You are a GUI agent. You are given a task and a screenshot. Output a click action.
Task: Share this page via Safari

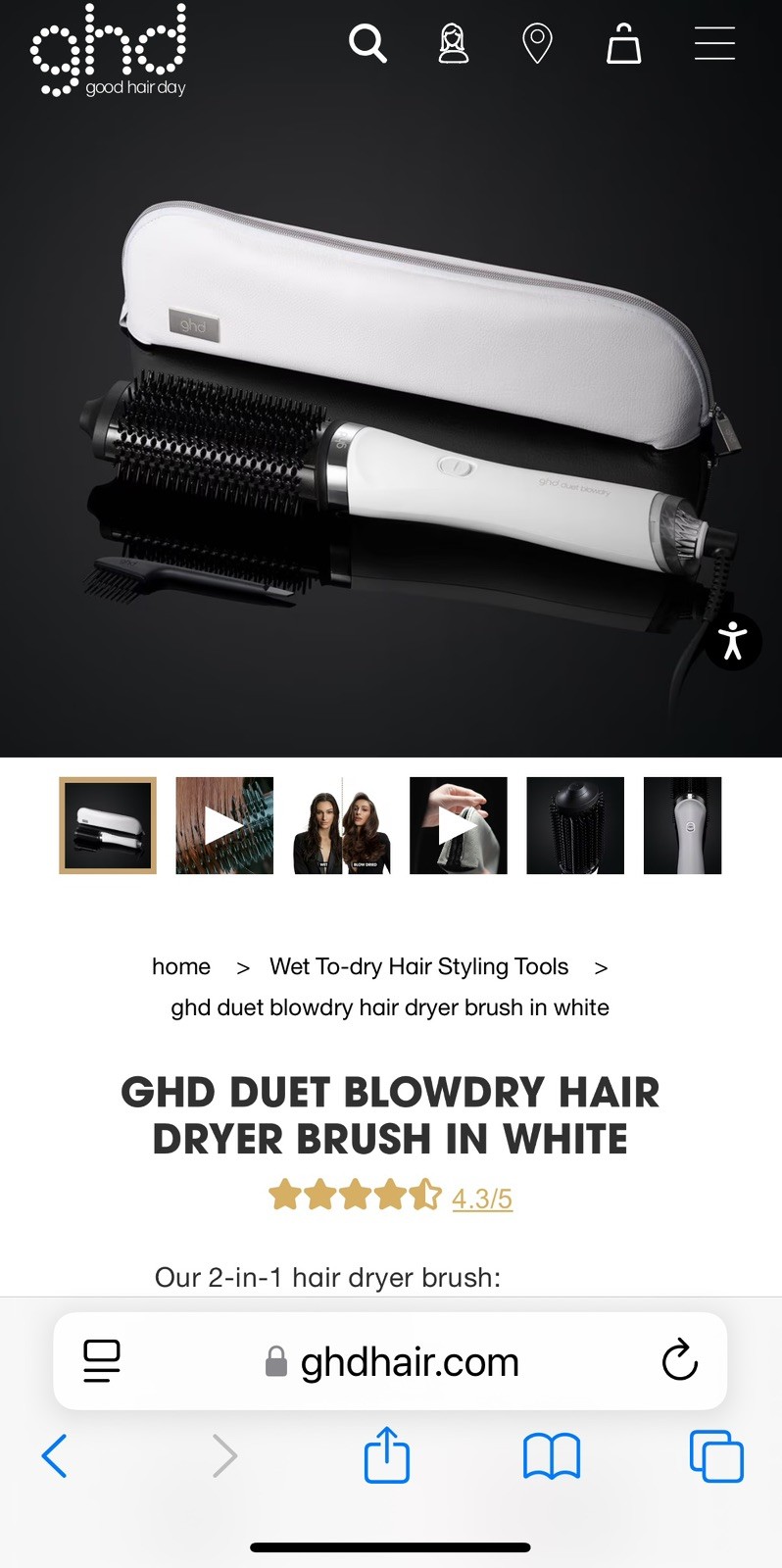(387, 1455)
